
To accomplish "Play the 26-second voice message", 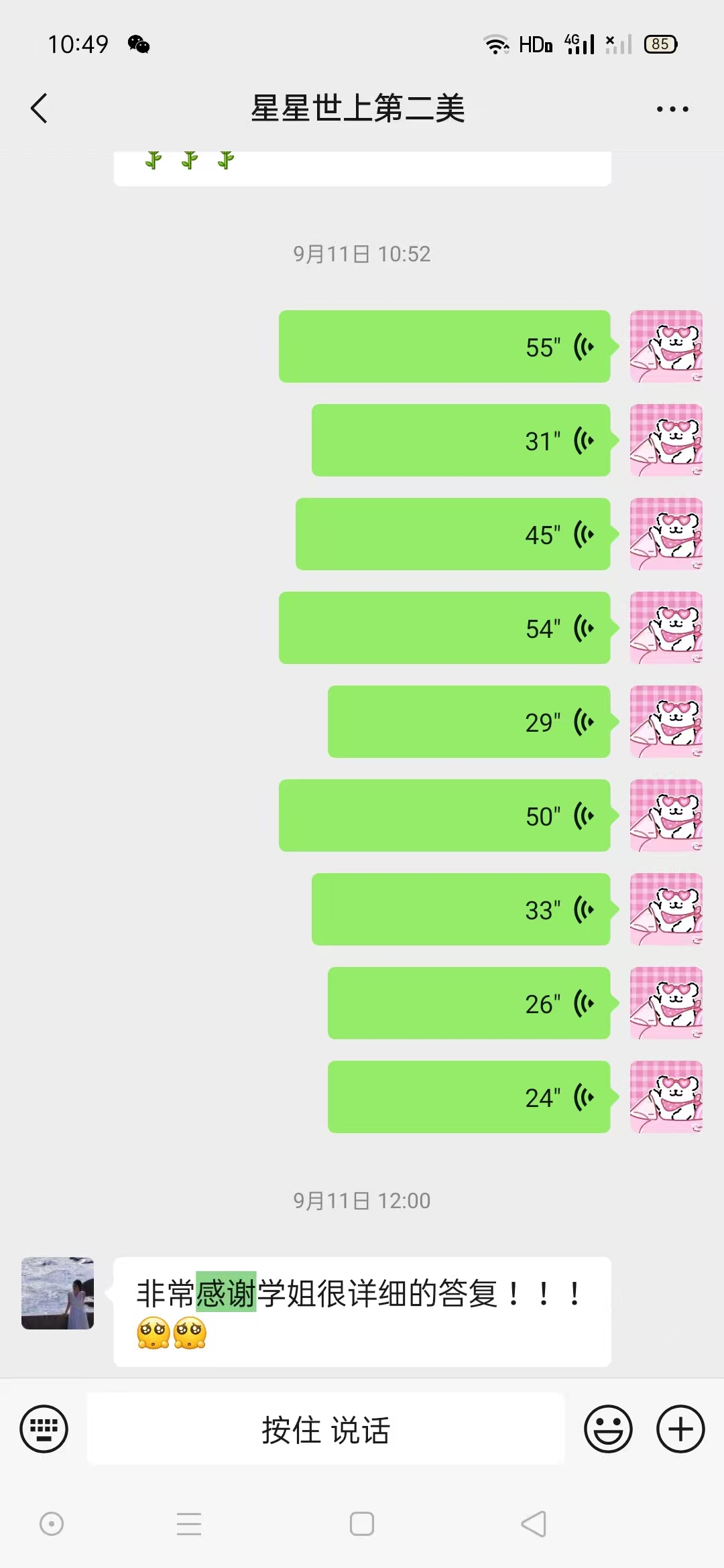I will pyautogui.click(x=469, y=1004).
